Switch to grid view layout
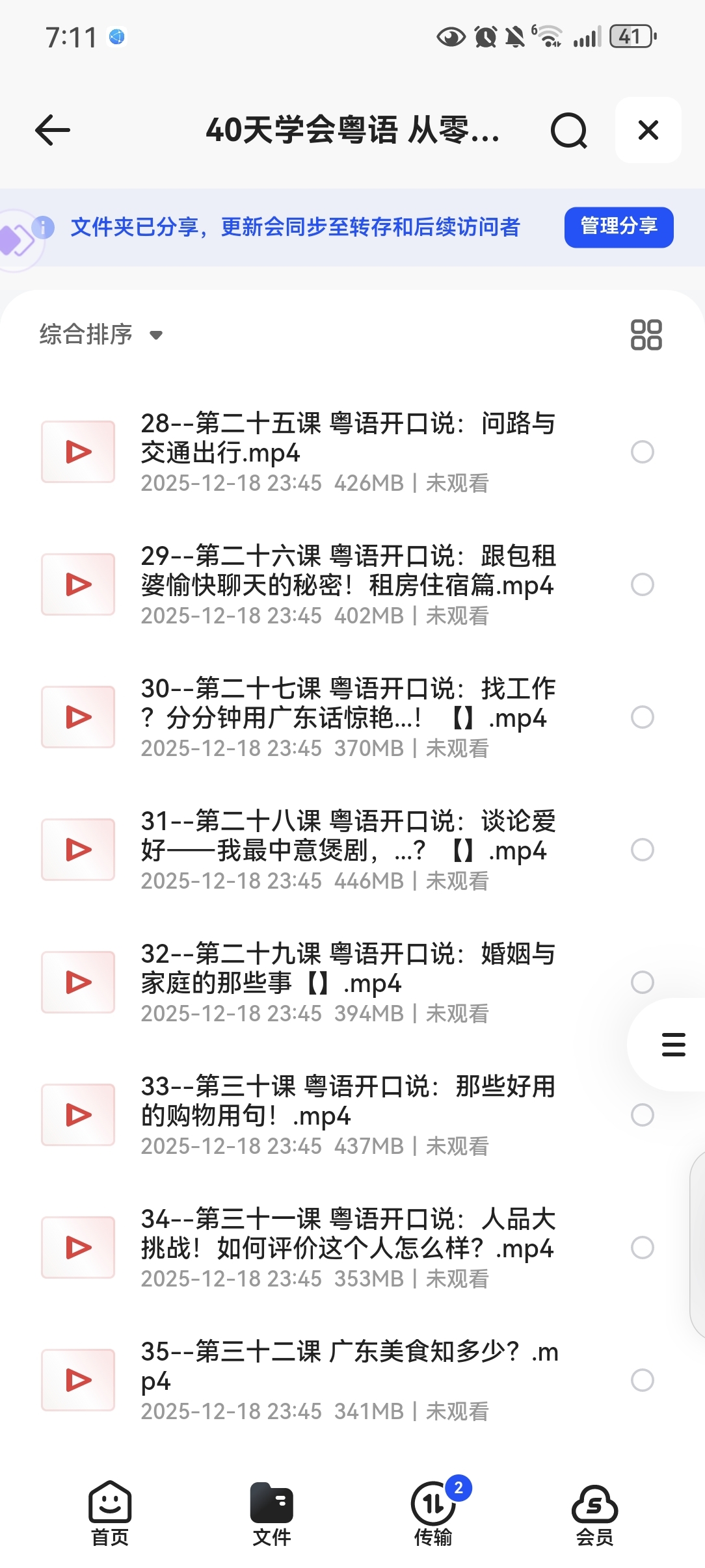 [646, 335]
